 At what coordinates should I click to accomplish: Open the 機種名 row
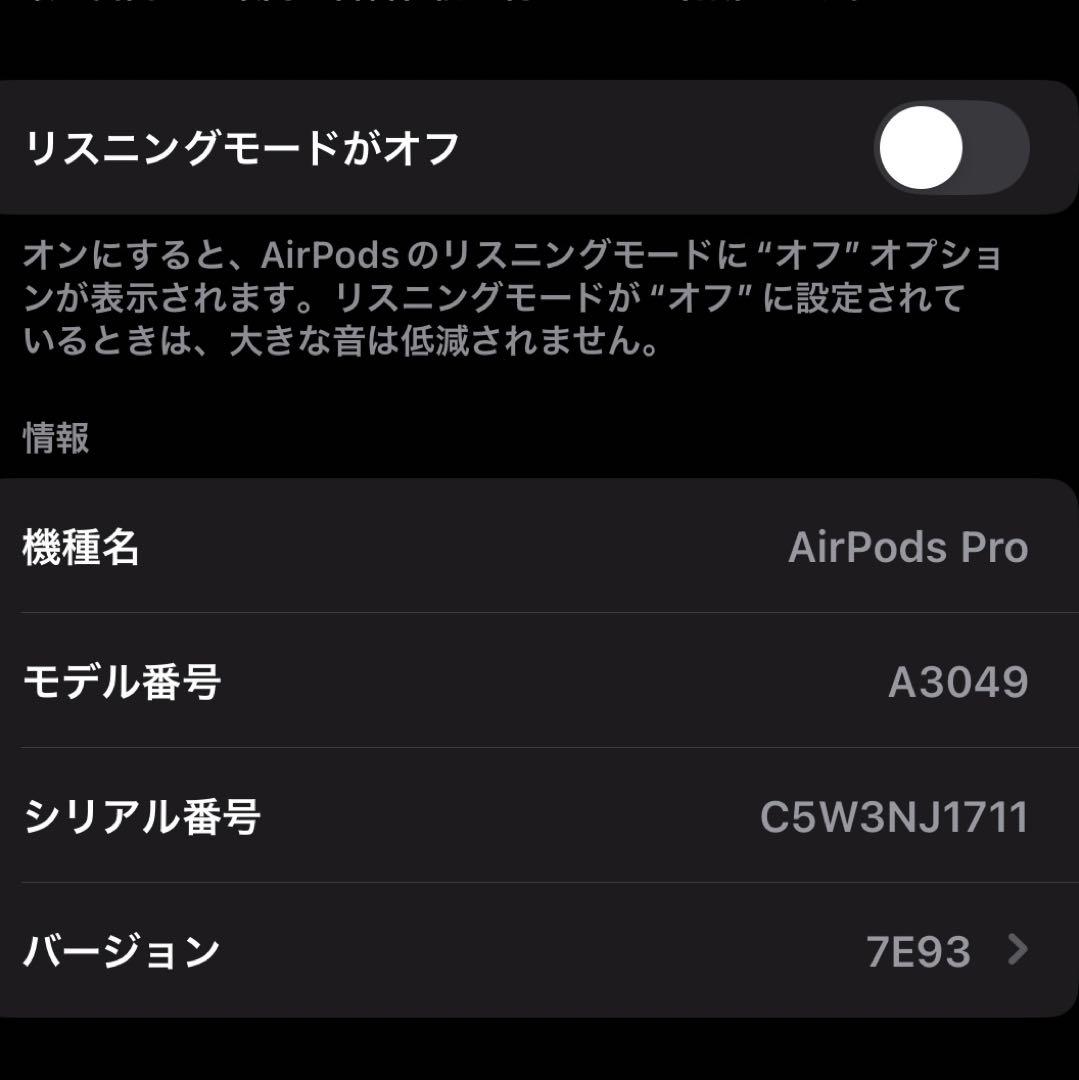[540, 548]
